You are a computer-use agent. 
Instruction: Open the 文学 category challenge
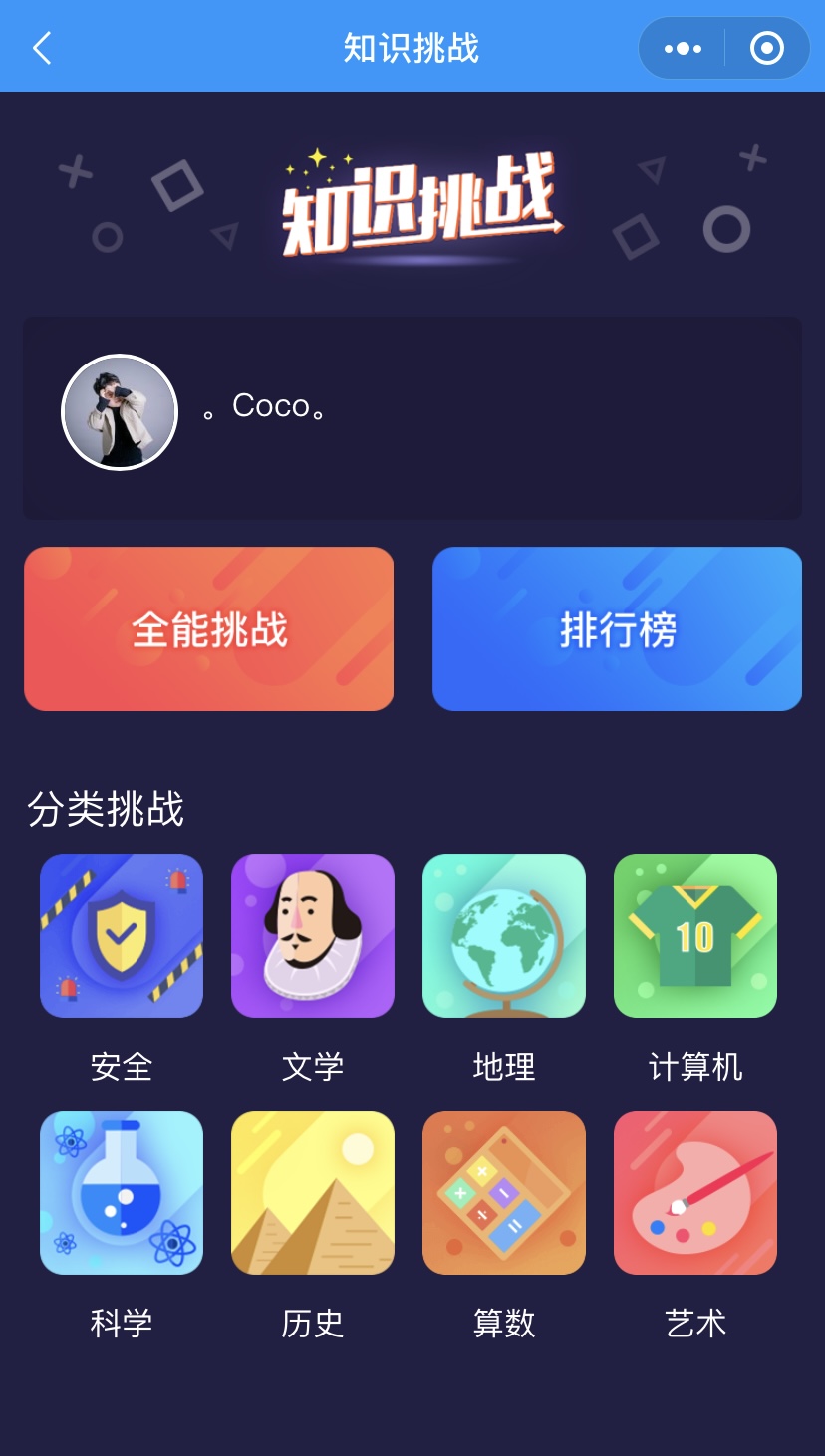point(313,936)
